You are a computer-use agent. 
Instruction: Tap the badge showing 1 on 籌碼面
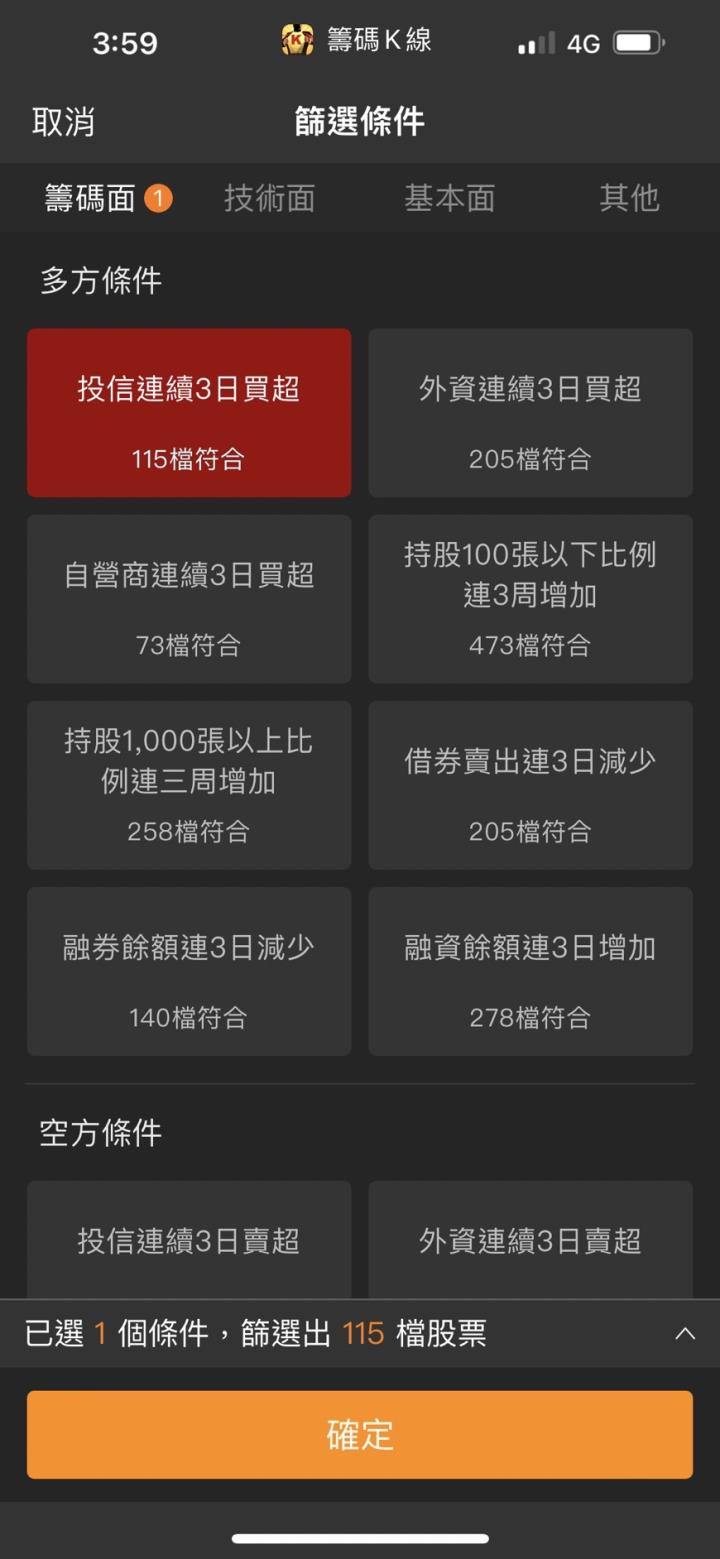pos(158,198)
